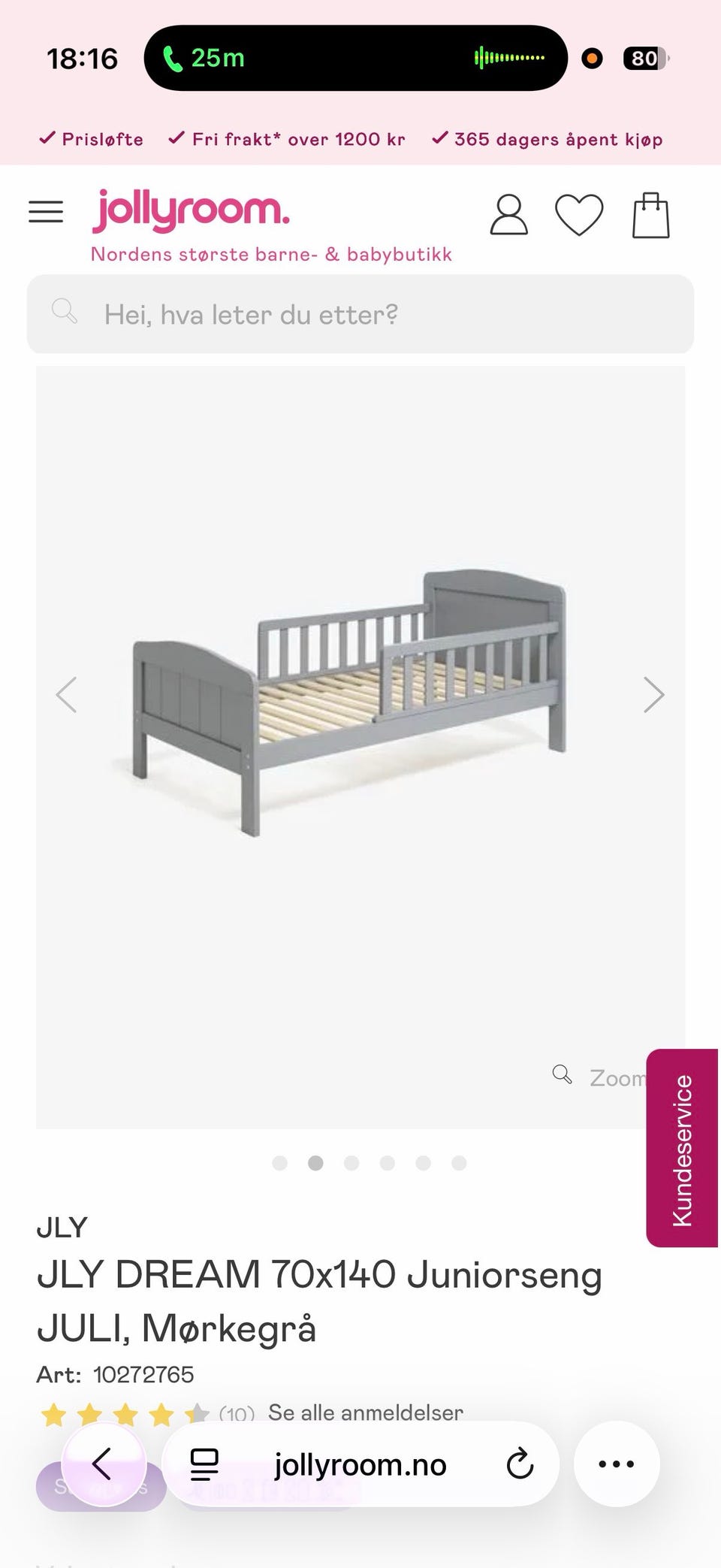Go to the jollyroom home logo

click(x=191, y=210)
